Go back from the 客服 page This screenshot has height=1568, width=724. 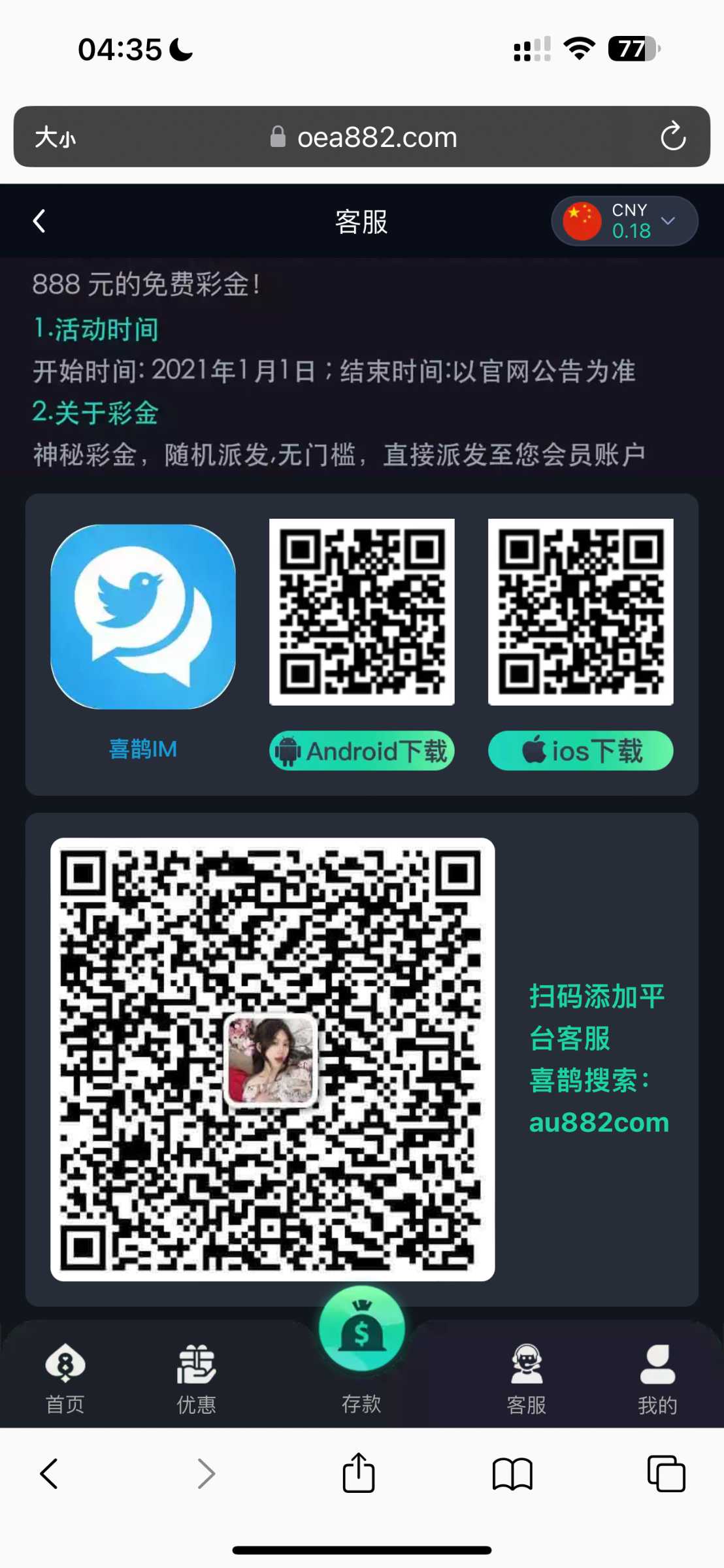tap(39, 221)
